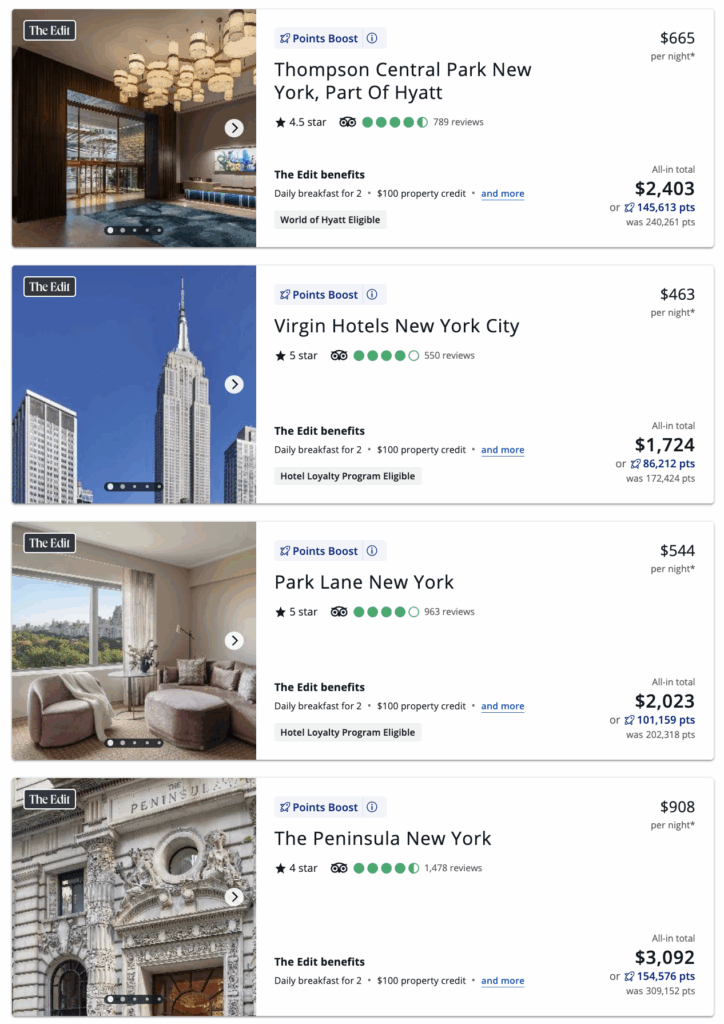Click the World of Hyatt Eligible badge

click(x=330, y=219)
